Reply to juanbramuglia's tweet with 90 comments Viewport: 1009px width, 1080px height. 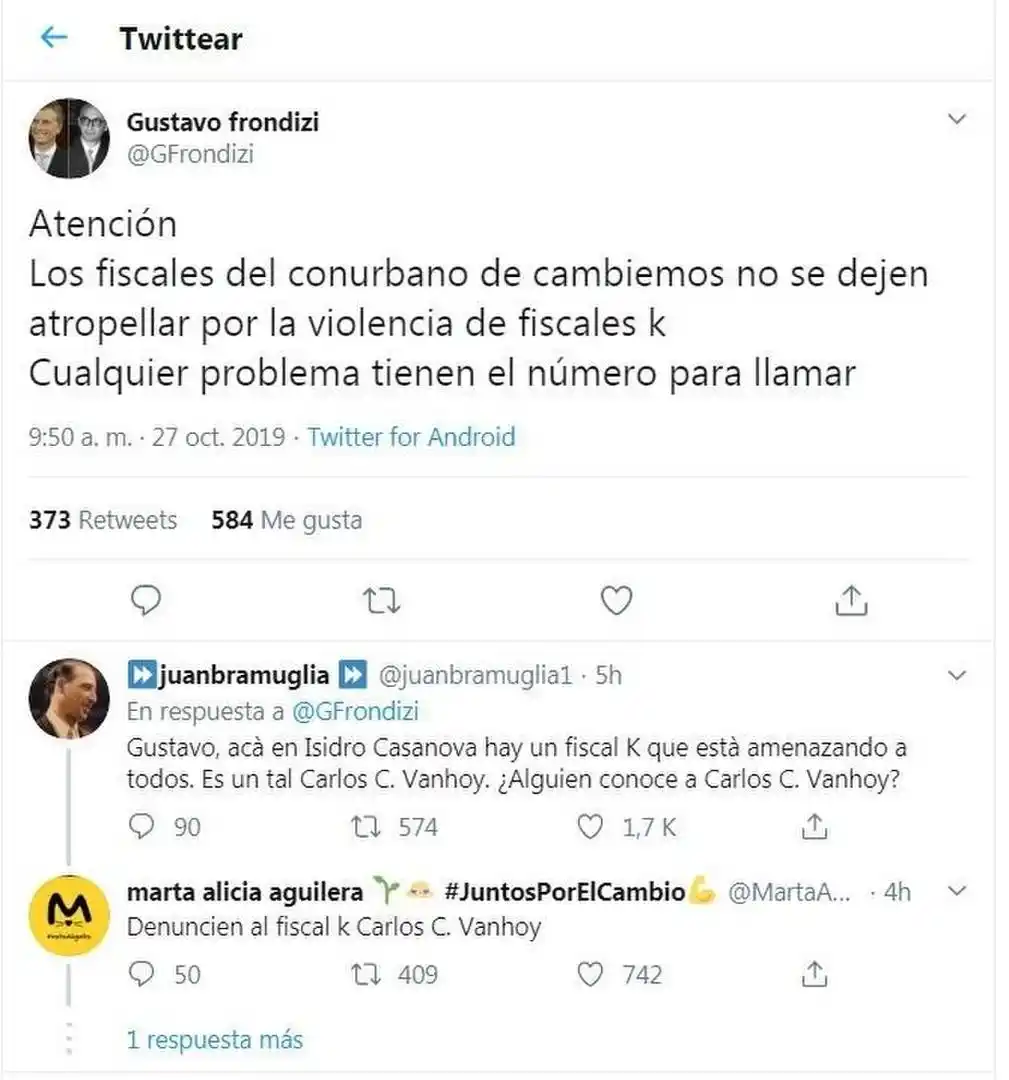(x=145, y=827)
